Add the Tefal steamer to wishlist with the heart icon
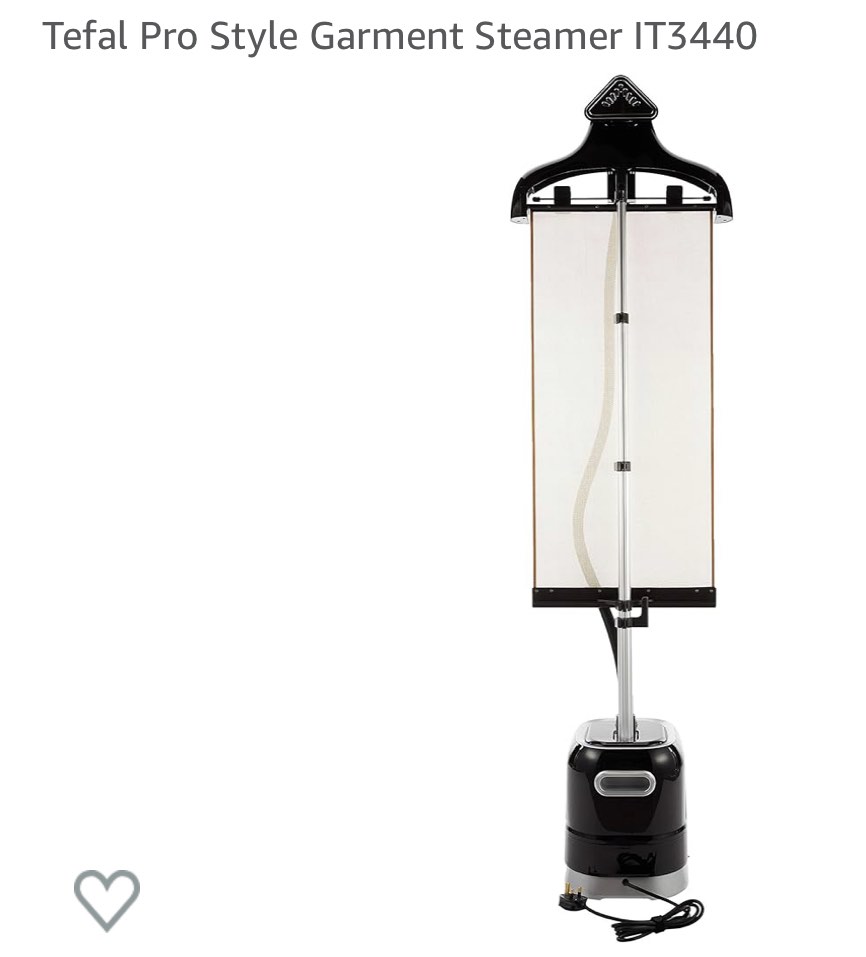866x957 pixels. (x=107, y=898)
